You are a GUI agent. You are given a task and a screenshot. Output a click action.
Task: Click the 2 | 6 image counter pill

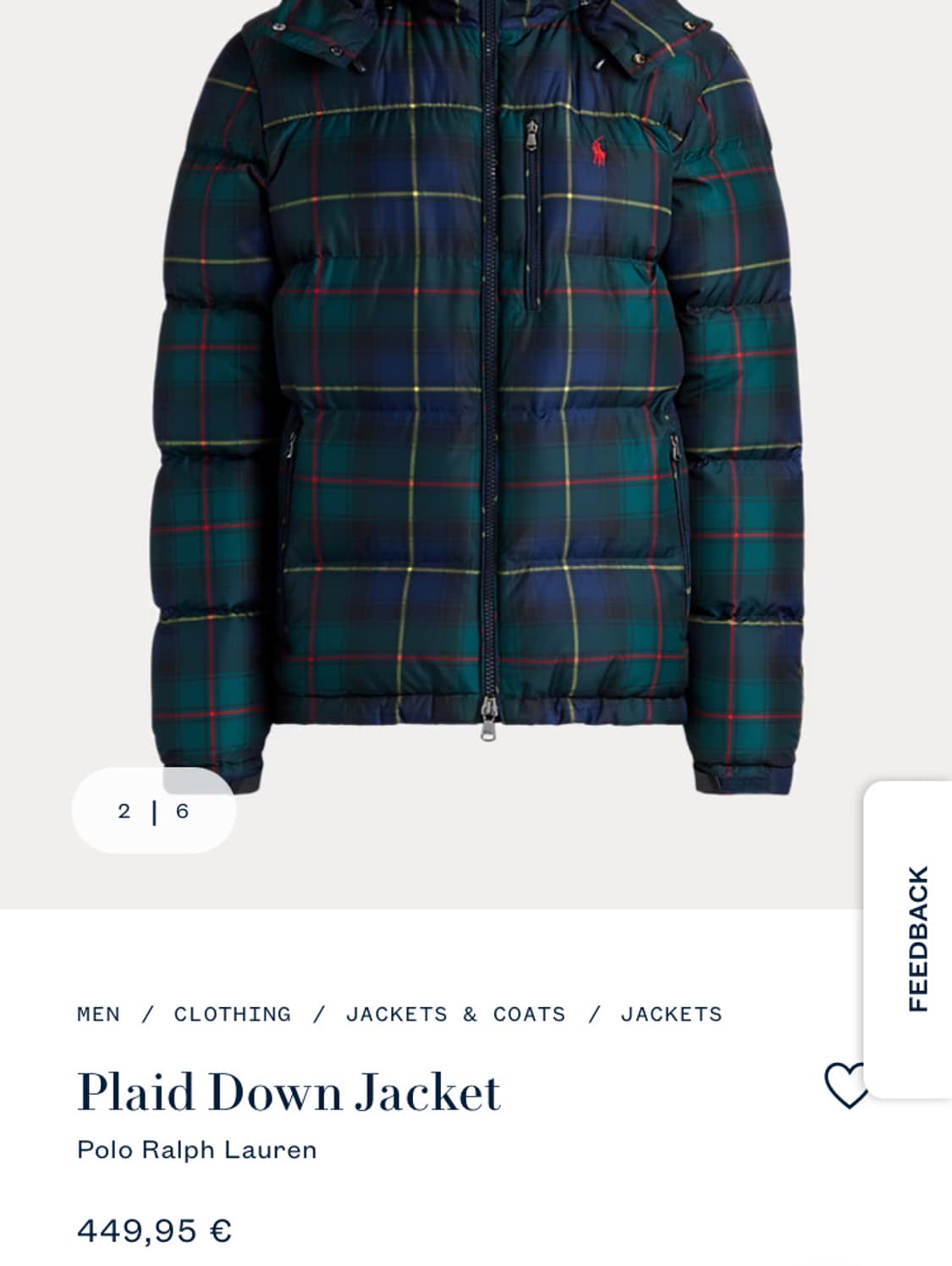click(x=155, y=811)
